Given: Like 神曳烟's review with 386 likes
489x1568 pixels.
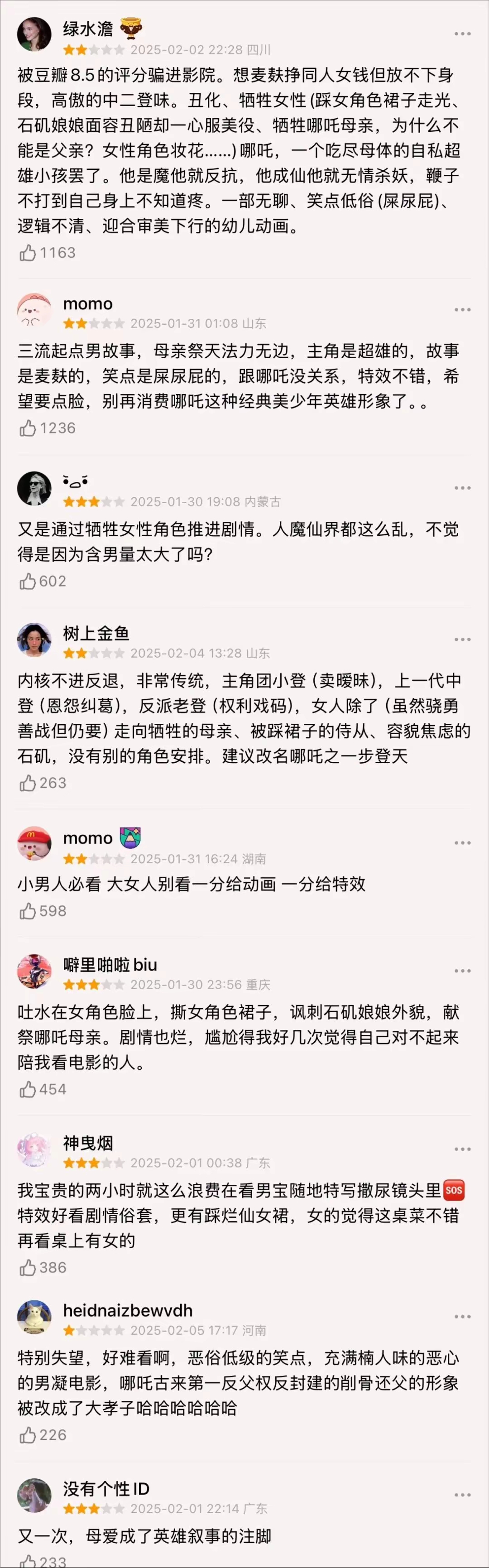Looking at the screenshot, I should tap(28, 1268).
